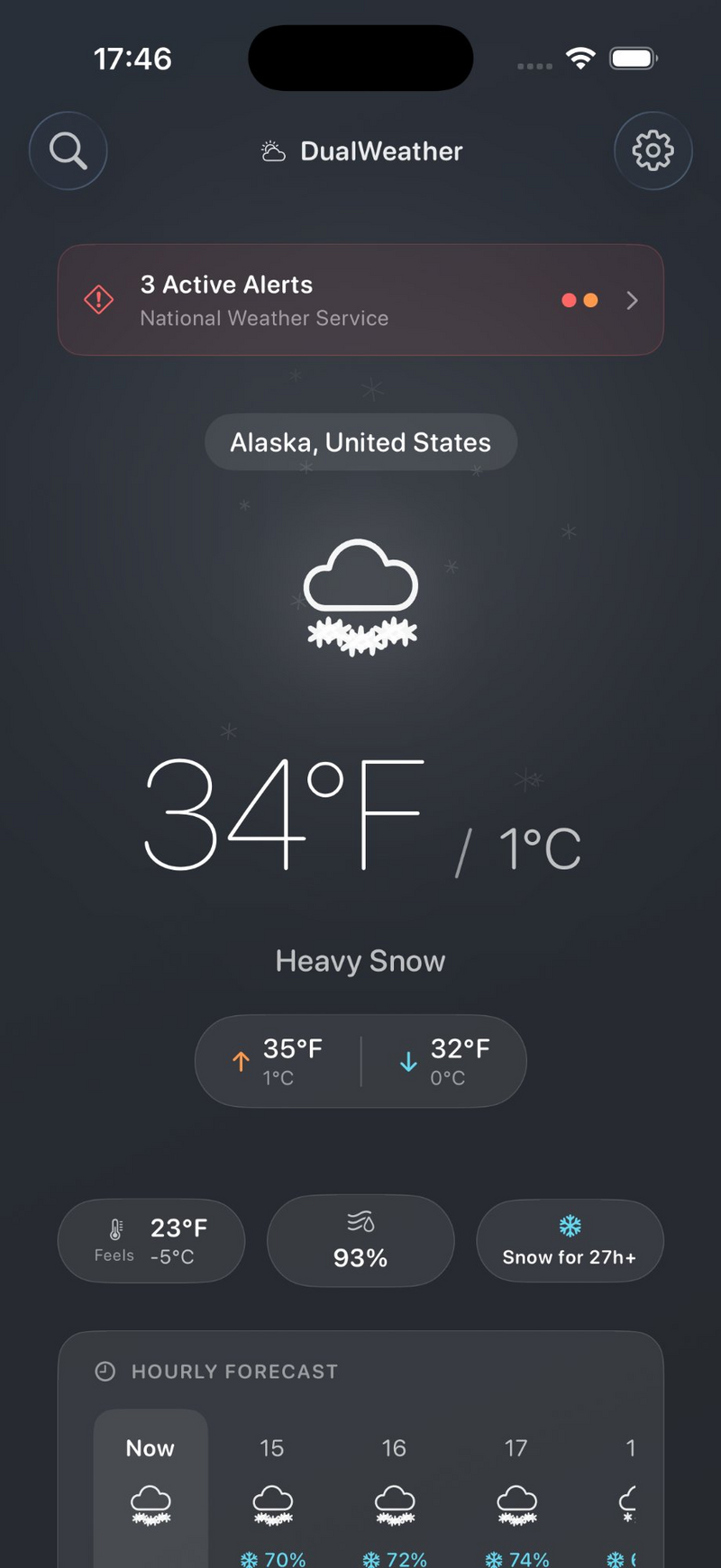
Task: Tap the alert warning diamond icon
Action: [98, 300]
